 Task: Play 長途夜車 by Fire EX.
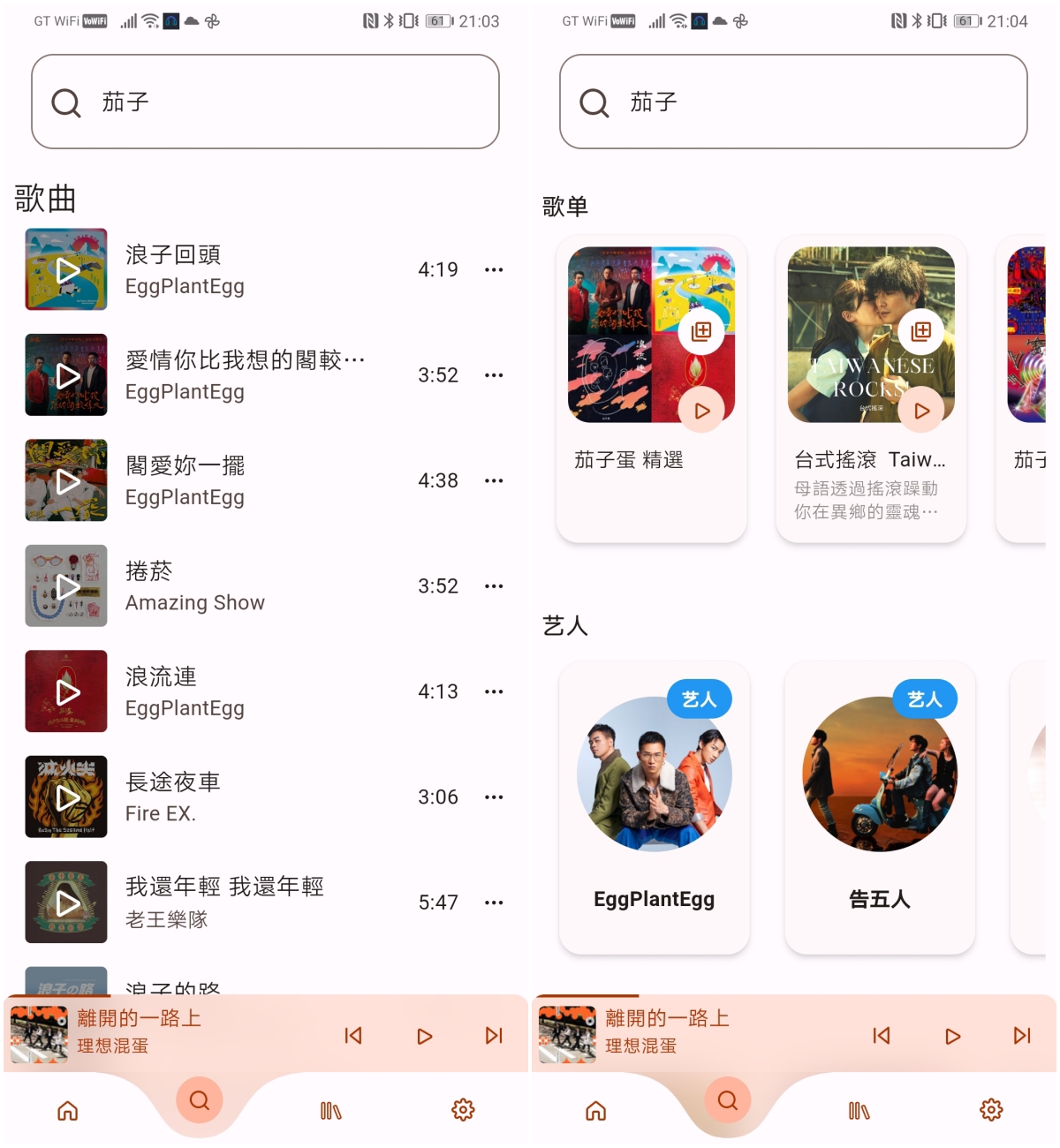tap(67, 797)
